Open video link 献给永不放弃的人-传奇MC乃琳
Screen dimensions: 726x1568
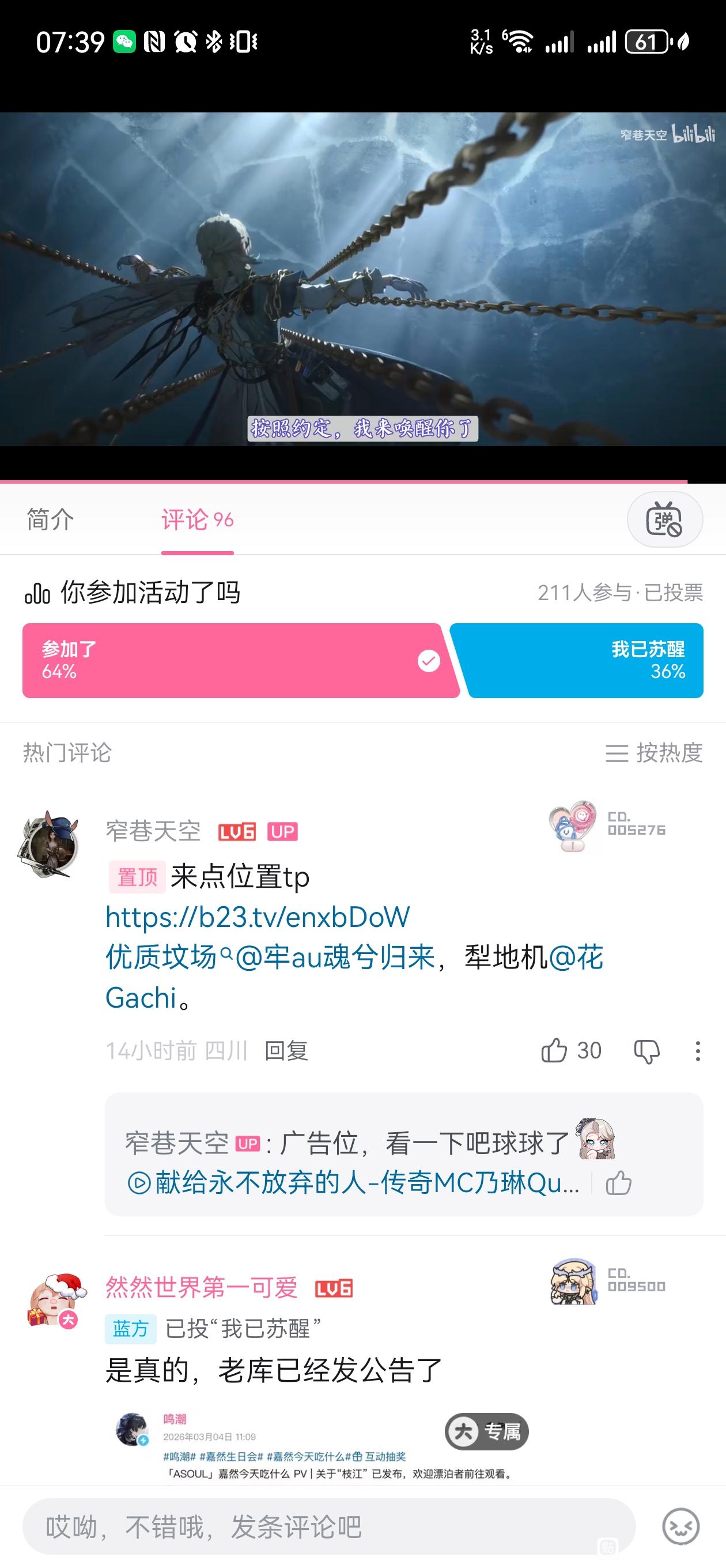tap(353, 1183)
